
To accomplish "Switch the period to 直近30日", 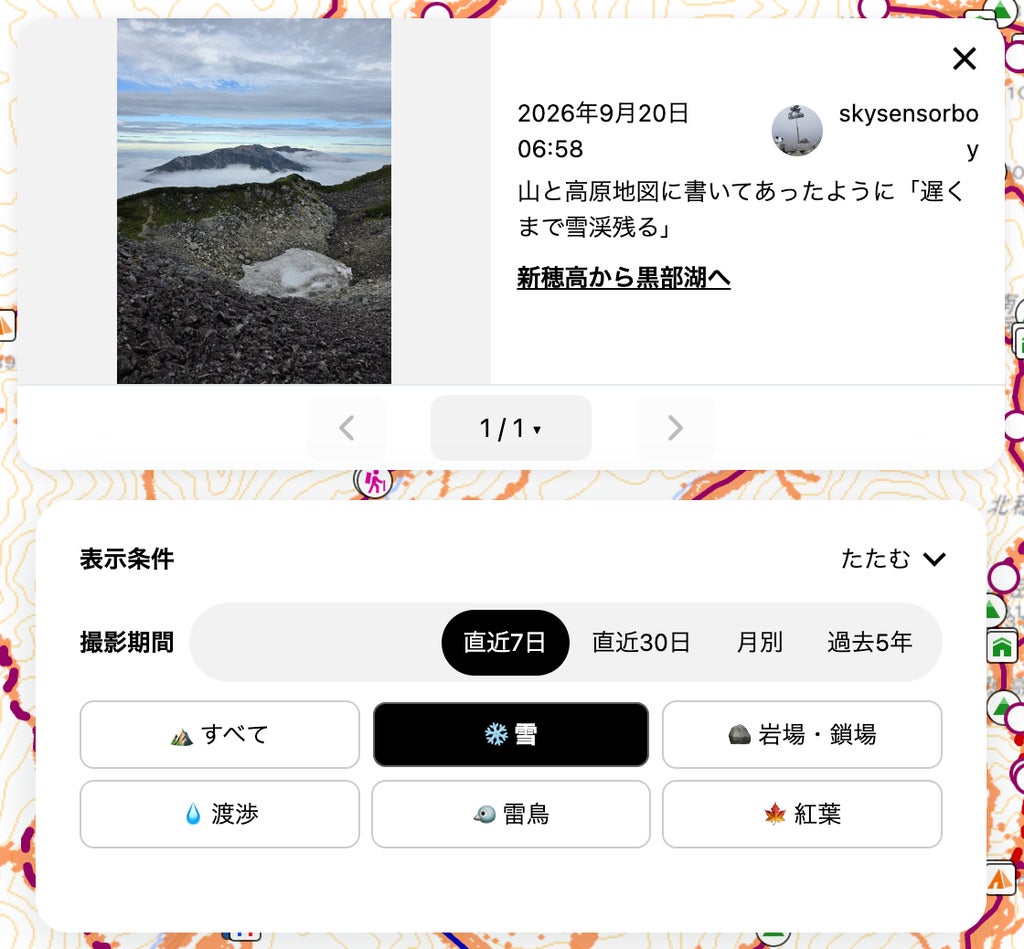I will coord(641,643).
